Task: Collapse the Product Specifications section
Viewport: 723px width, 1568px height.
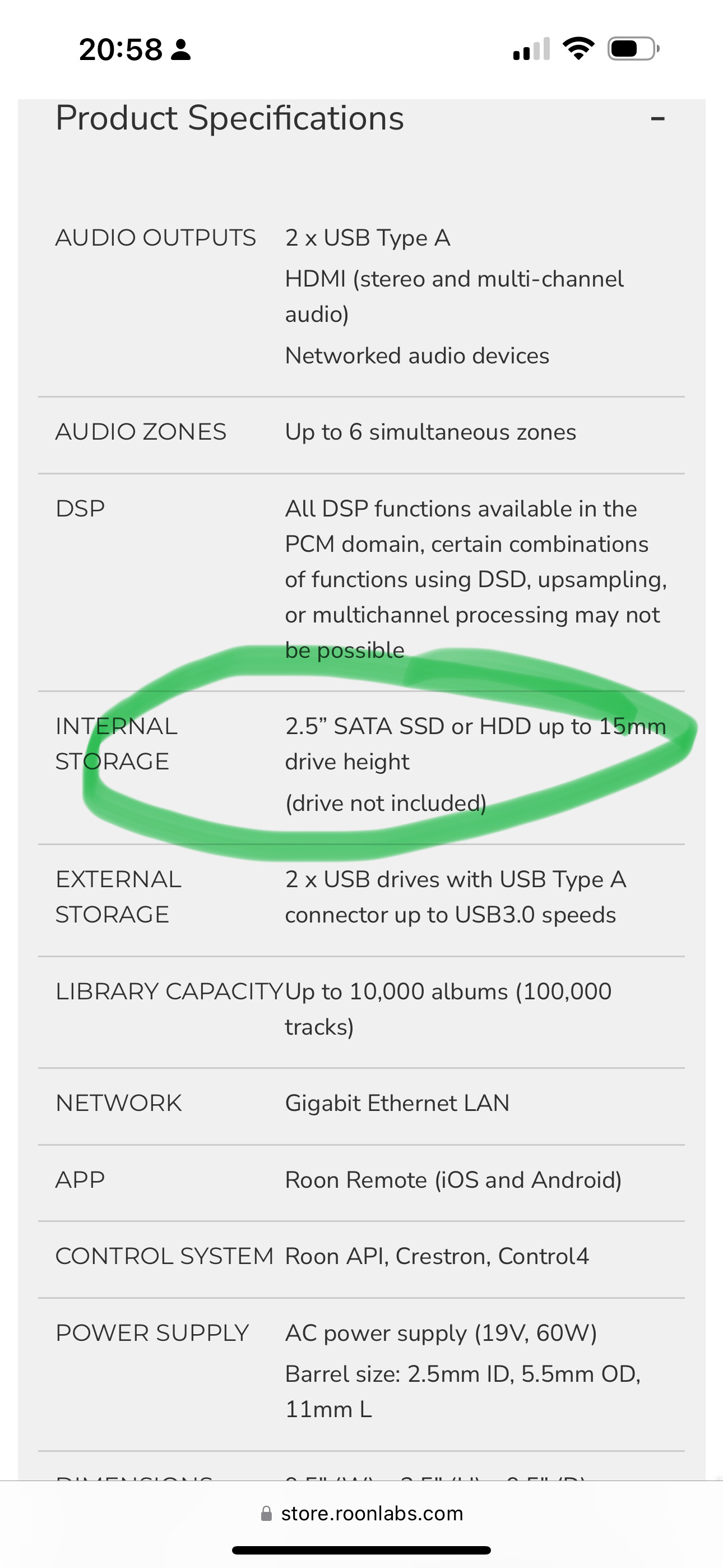Action: click(x=657, y=119)
